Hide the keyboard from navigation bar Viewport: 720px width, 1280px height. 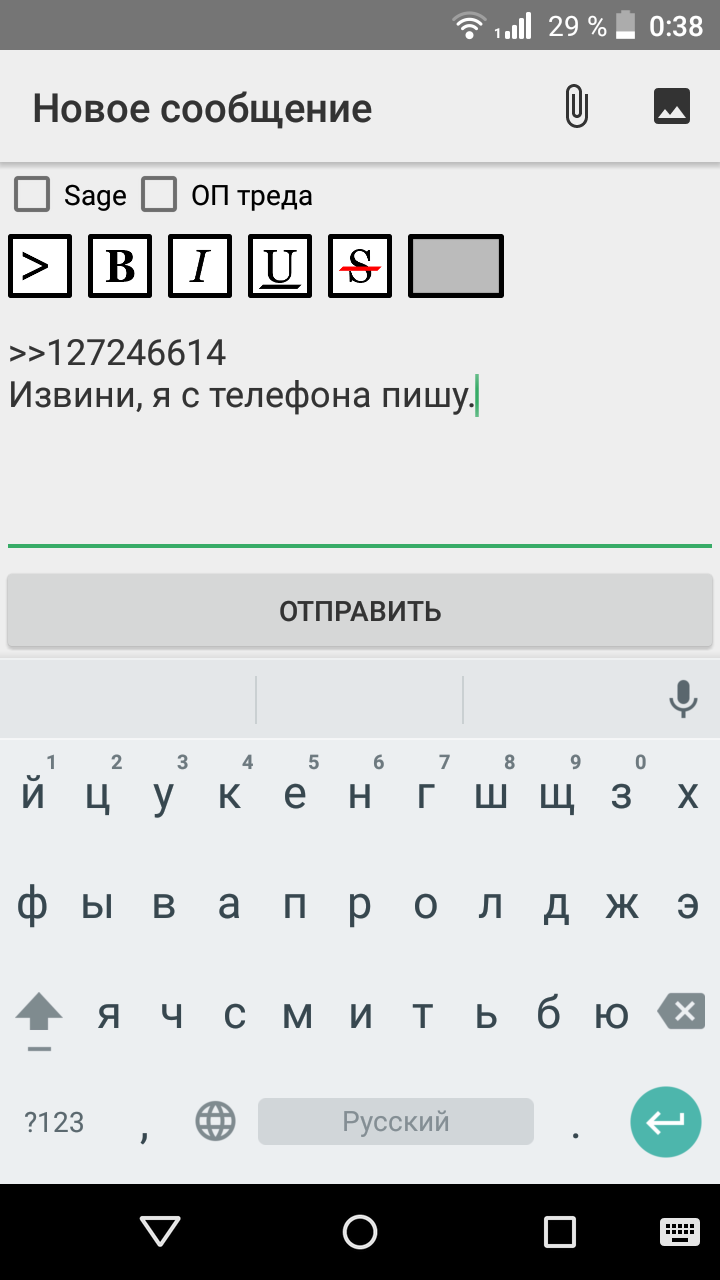click(x=679, y=1231)
